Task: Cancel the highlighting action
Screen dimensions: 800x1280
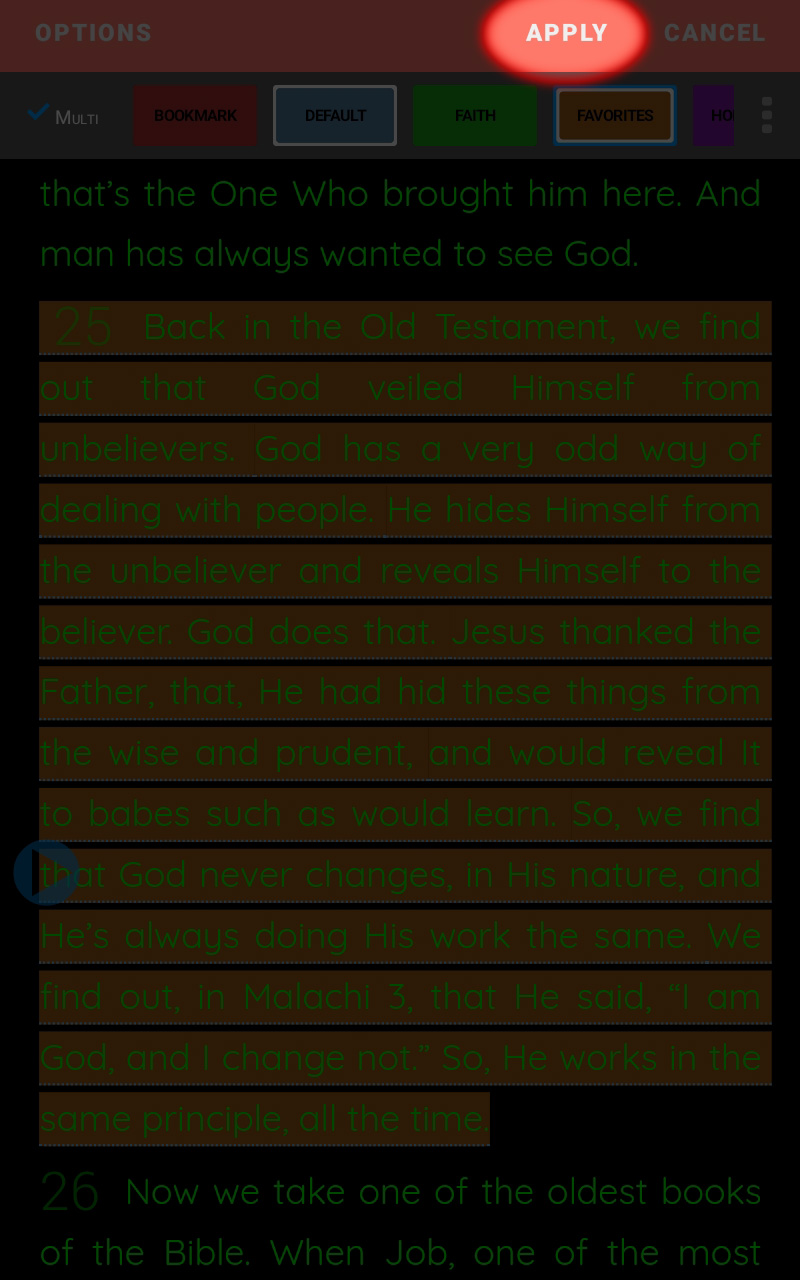Action: pyautogui.click(x=715, y=33)
